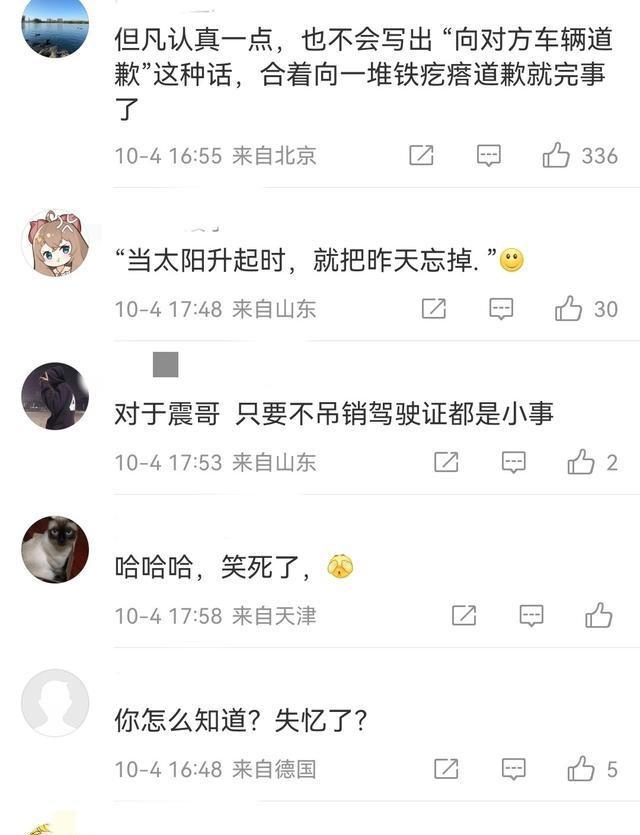This screenshot has height=835, width=640.
Task: Repost the "当太阳升起时" comment
Action: coord(433,308)
